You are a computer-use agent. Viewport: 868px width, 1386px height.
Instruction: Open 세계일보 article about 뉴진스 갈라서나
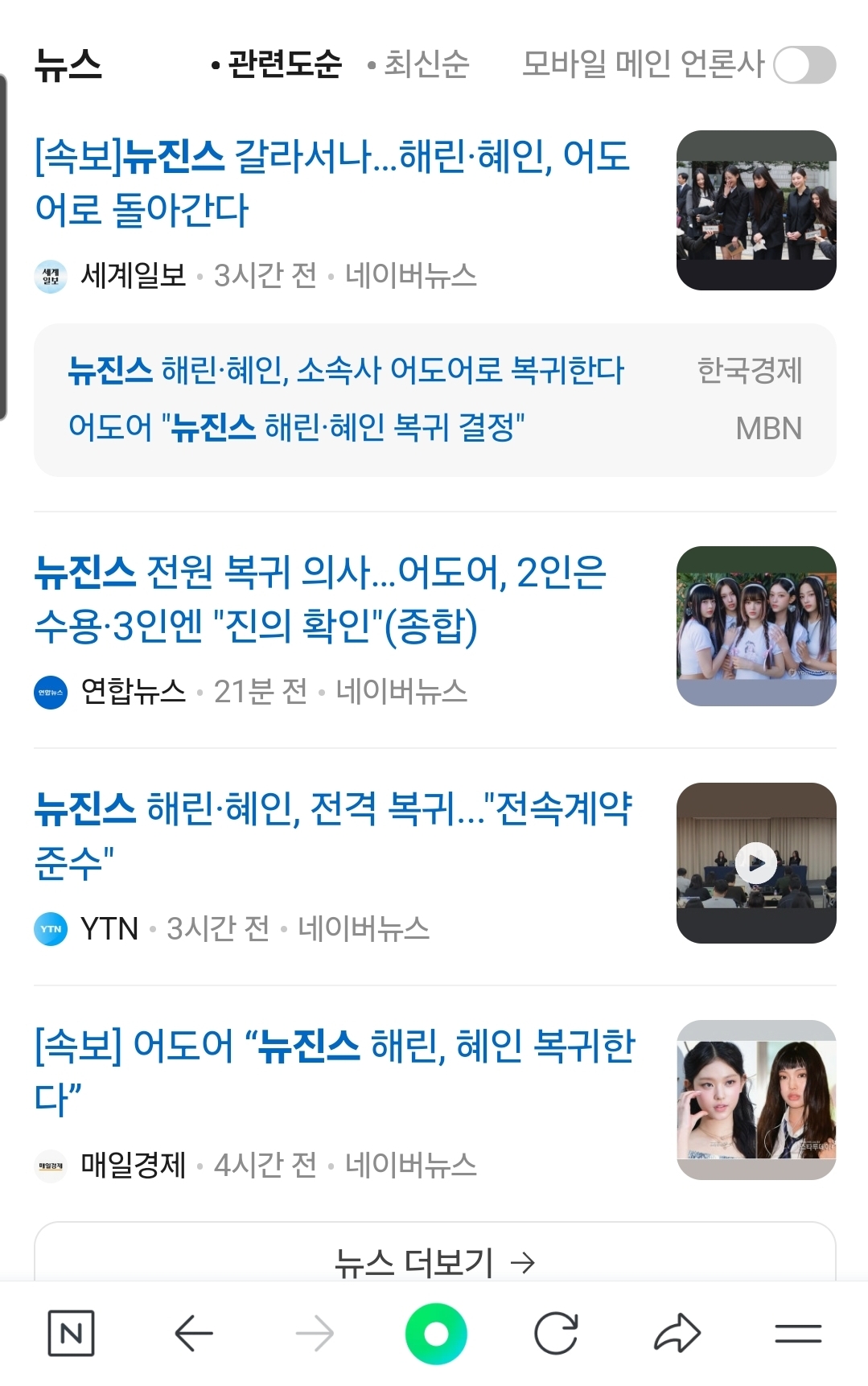pos(331,183)
